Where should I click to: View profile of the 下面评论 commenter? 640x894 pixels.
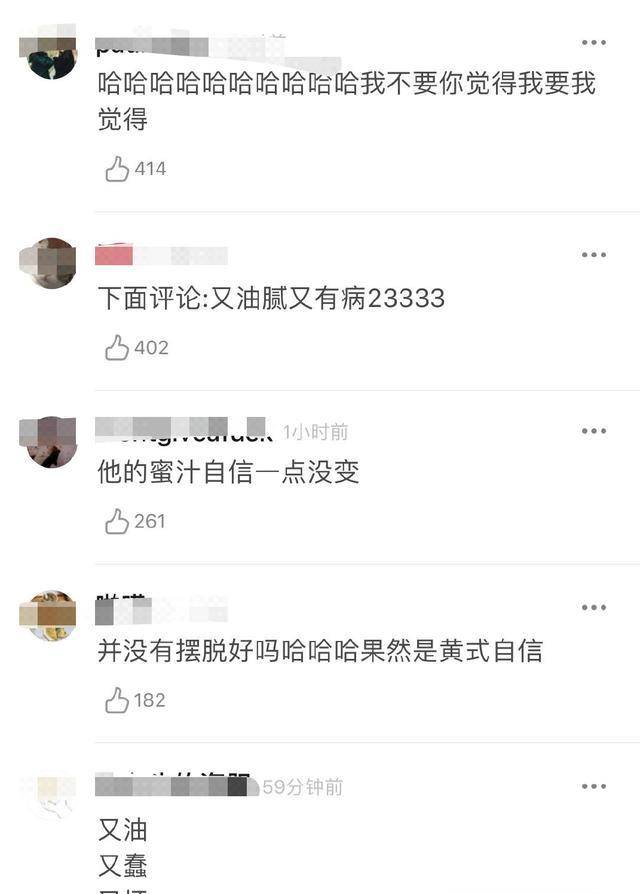pos(51,263)
